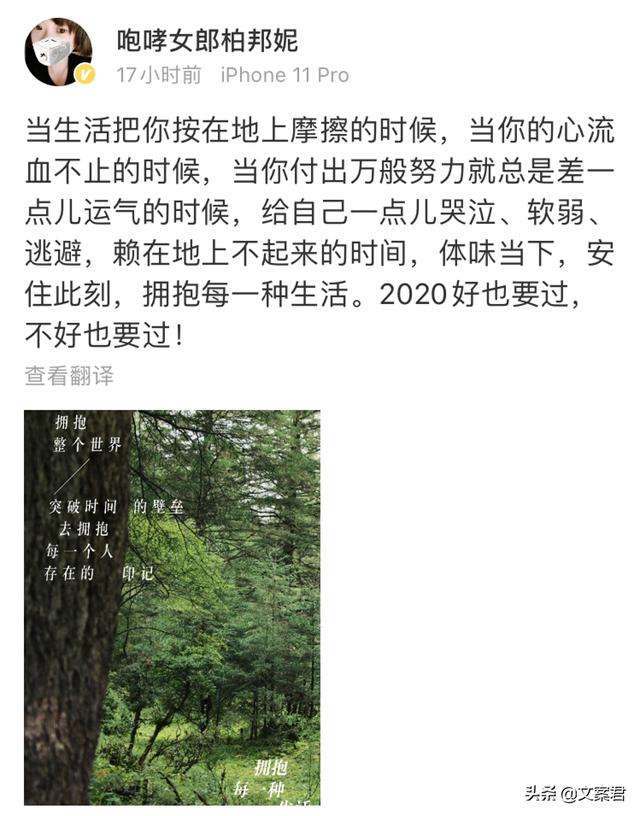Viewport: 640px width, 816px height.
Task: Tap 查看翻译 to translate the post
Action: (69, 376)
